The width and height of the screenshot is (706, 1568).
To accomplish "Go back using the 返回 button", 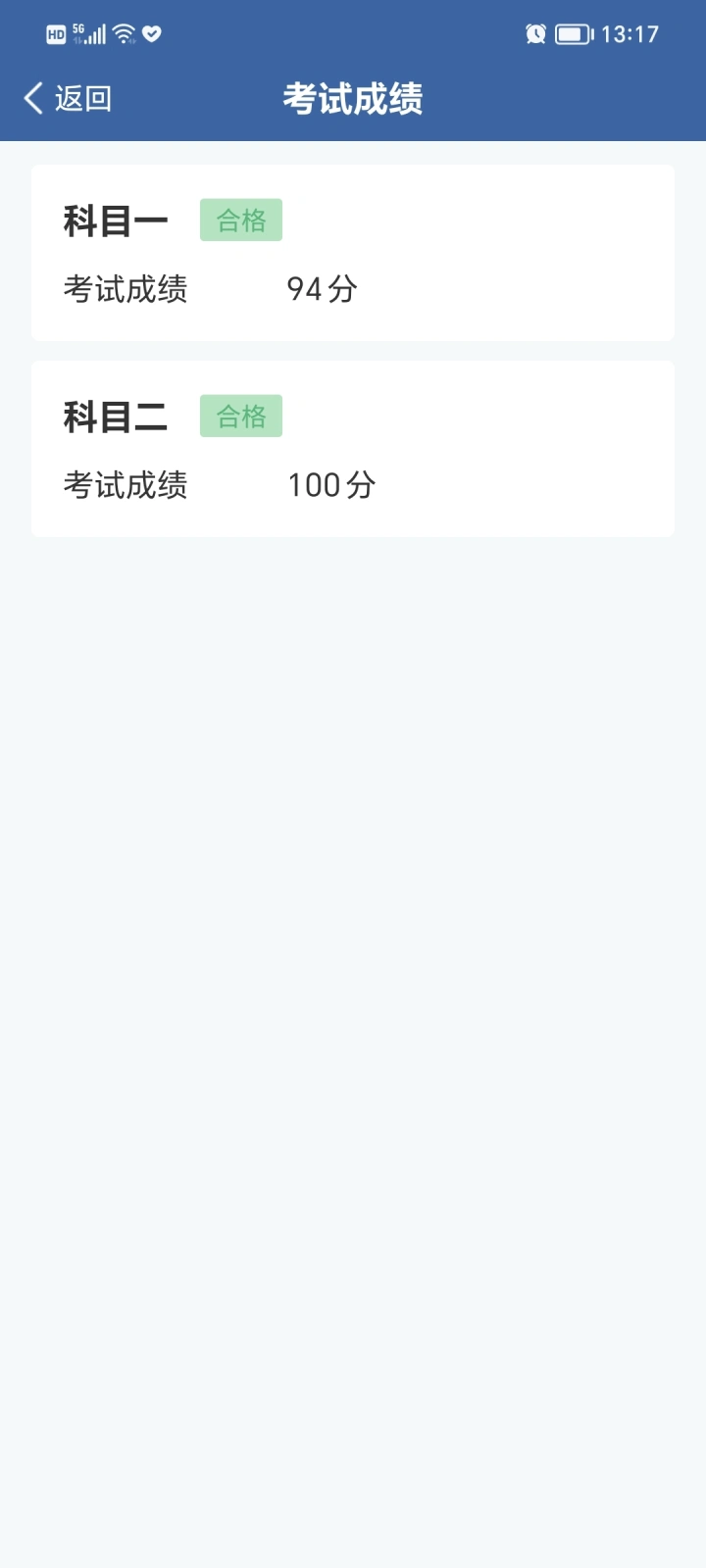I will click(68, 98).
